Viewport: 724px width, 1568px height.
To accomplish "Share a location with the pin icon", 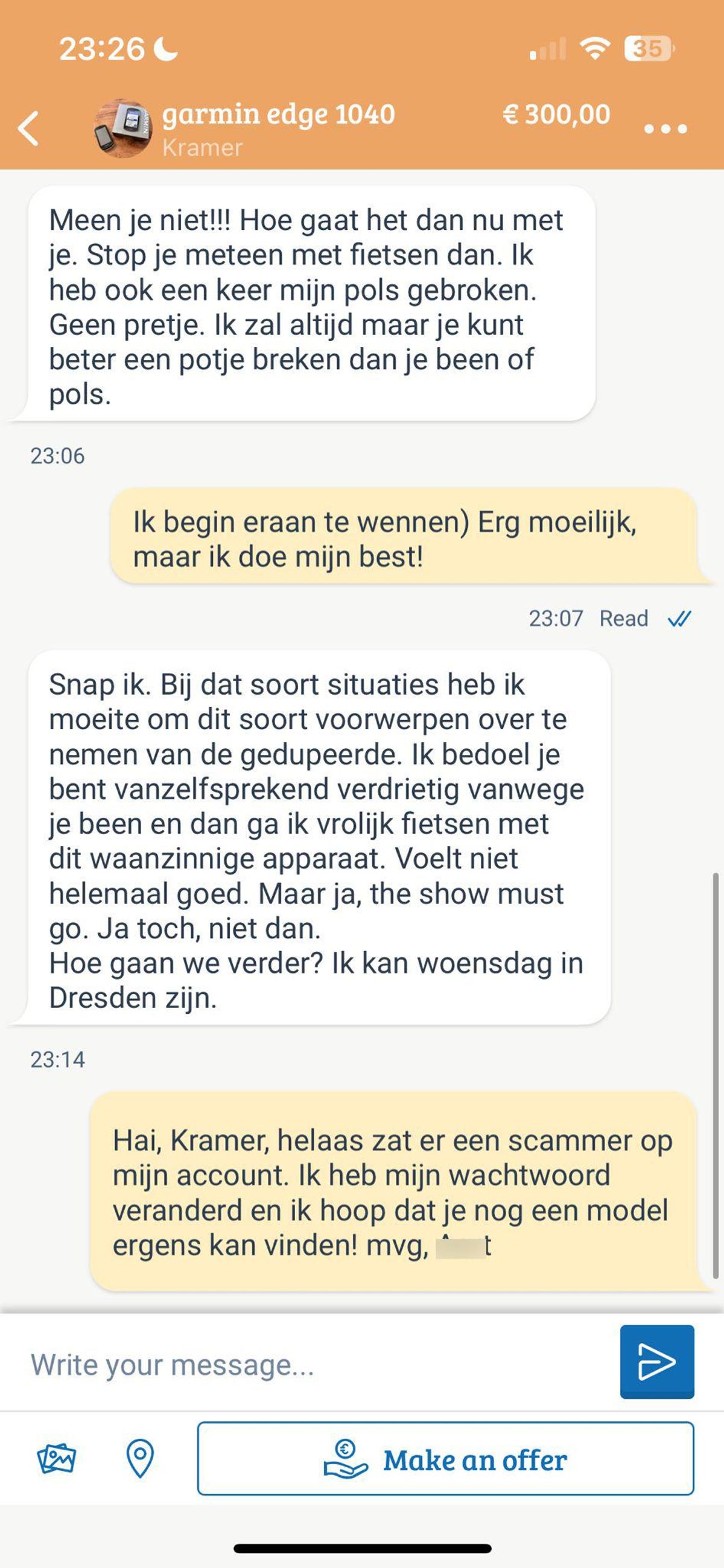I will click(x=140, y=1458).
